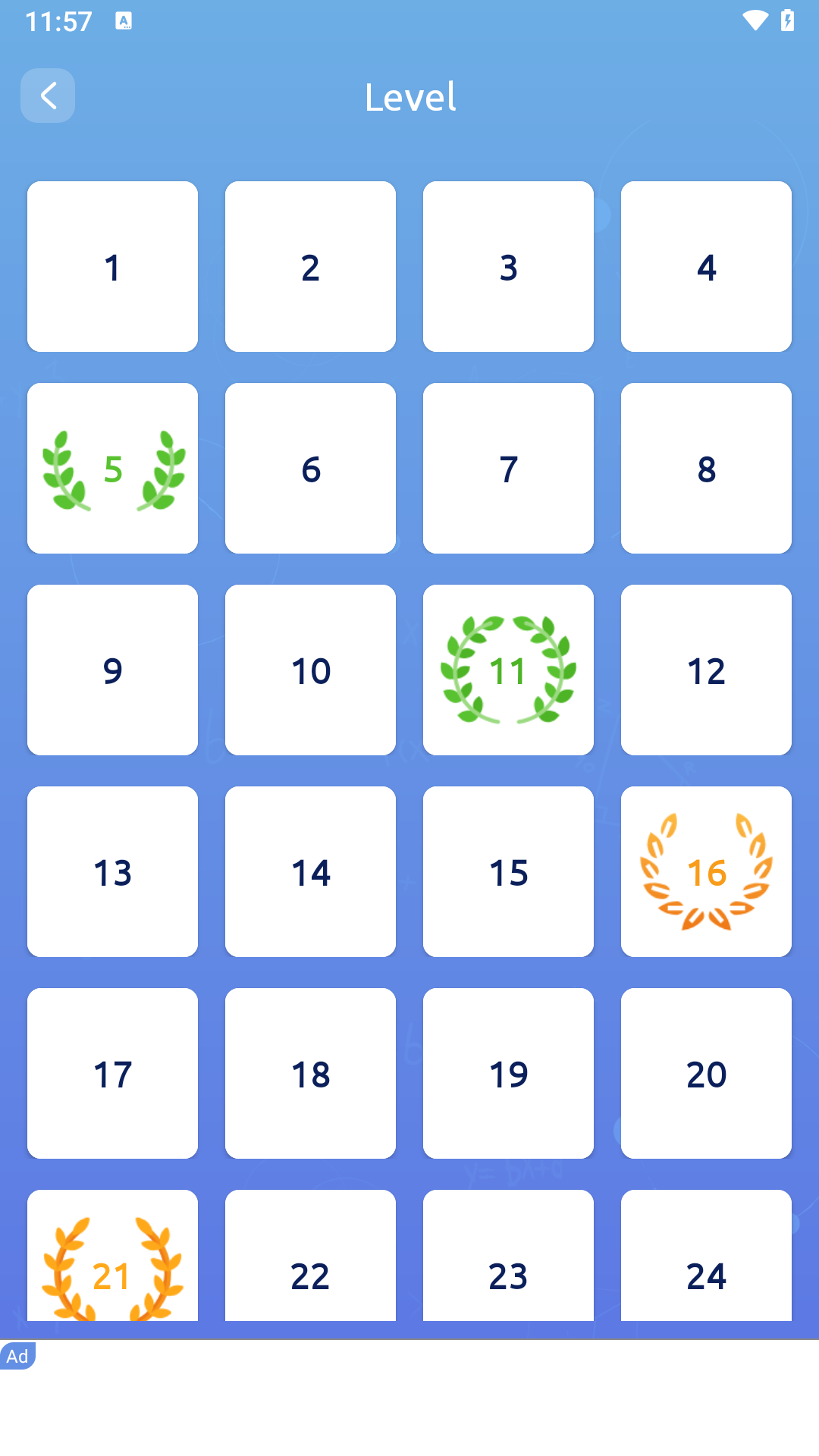Select level 7
Image resolution: width=819 pixels, height=1456 pixels.
tap(508, 468)
